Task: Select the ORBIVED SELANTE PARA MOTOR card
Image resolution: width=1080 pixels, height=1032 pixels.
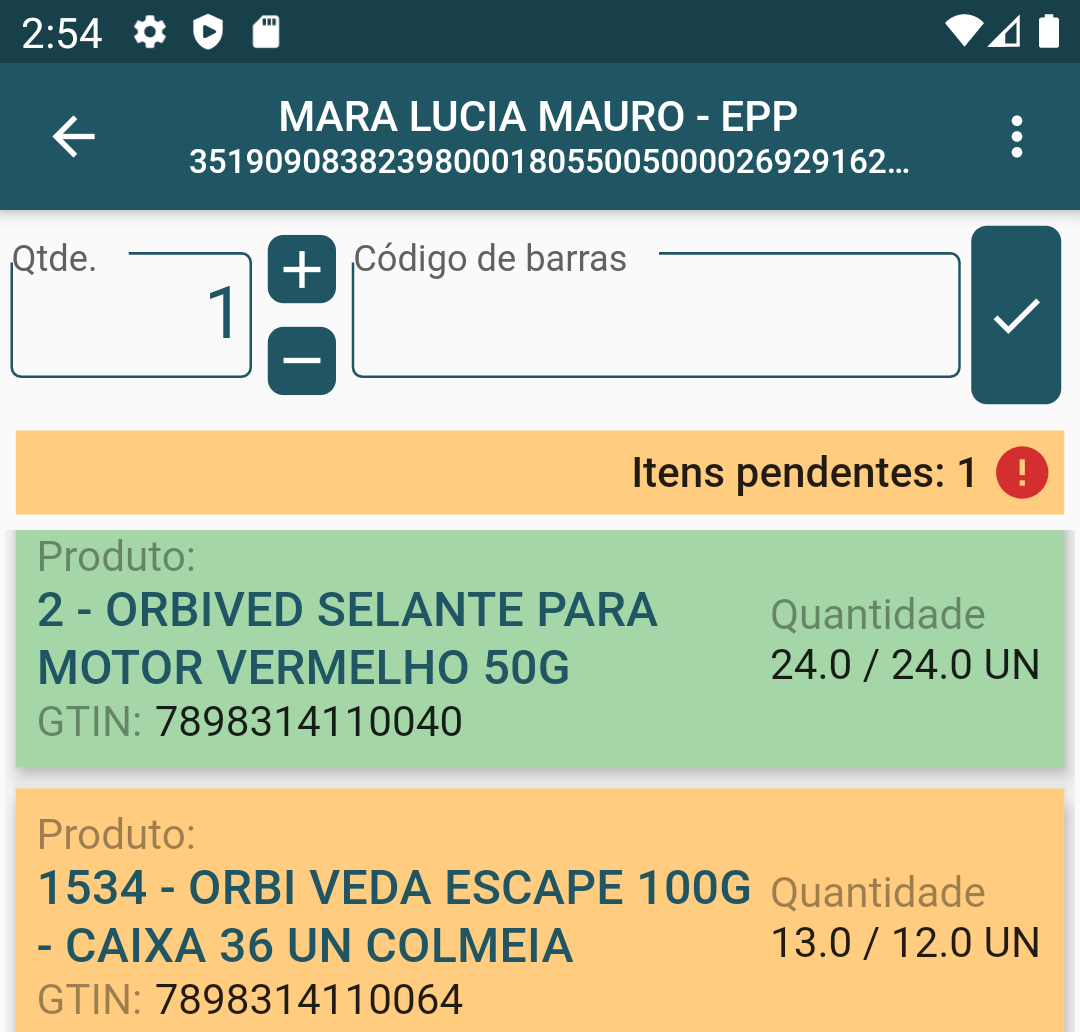Action: pyautogui.click(x=540, y=649)
